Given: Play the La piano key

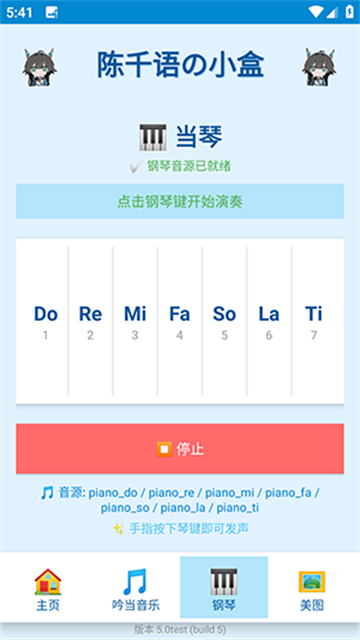Looking at the screenshot, I should click(269, 321).
